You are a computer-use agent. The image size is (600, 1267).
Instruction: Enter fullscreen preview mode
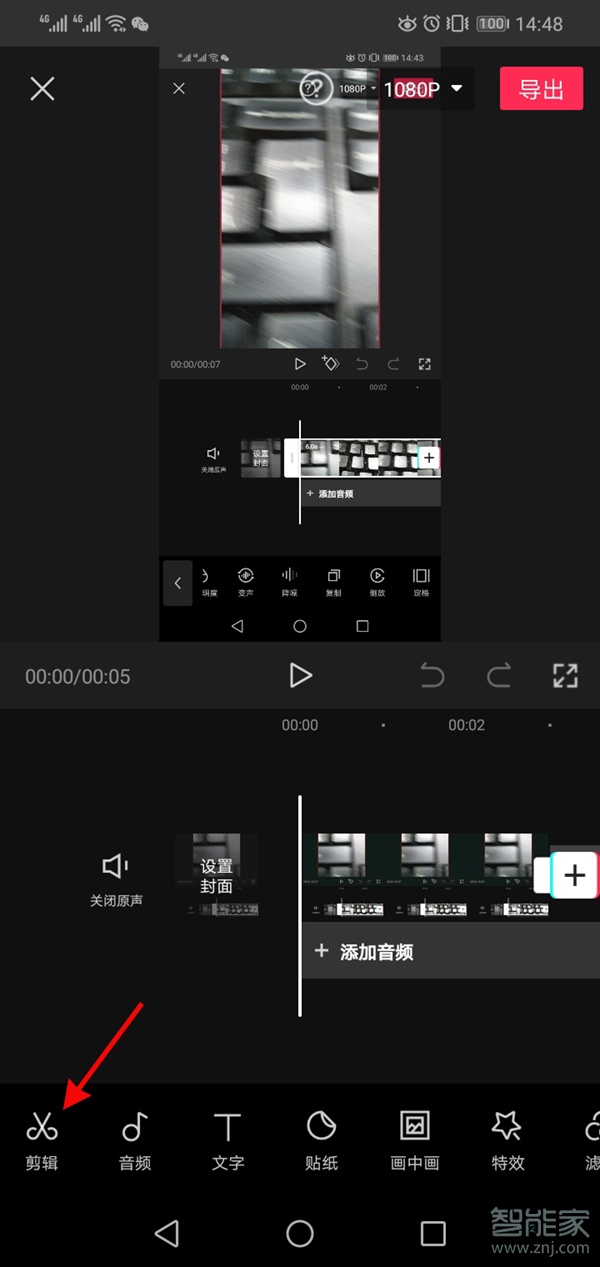coord(565,676)
